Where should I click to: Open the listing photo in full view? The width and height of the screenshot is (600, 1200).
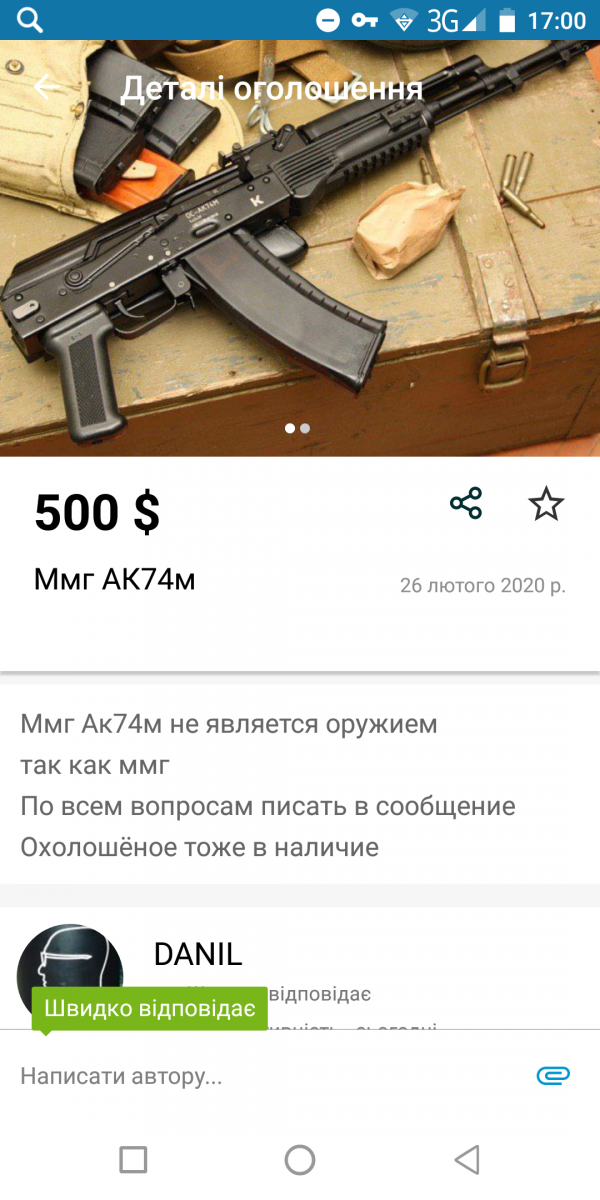coord(300,248)
